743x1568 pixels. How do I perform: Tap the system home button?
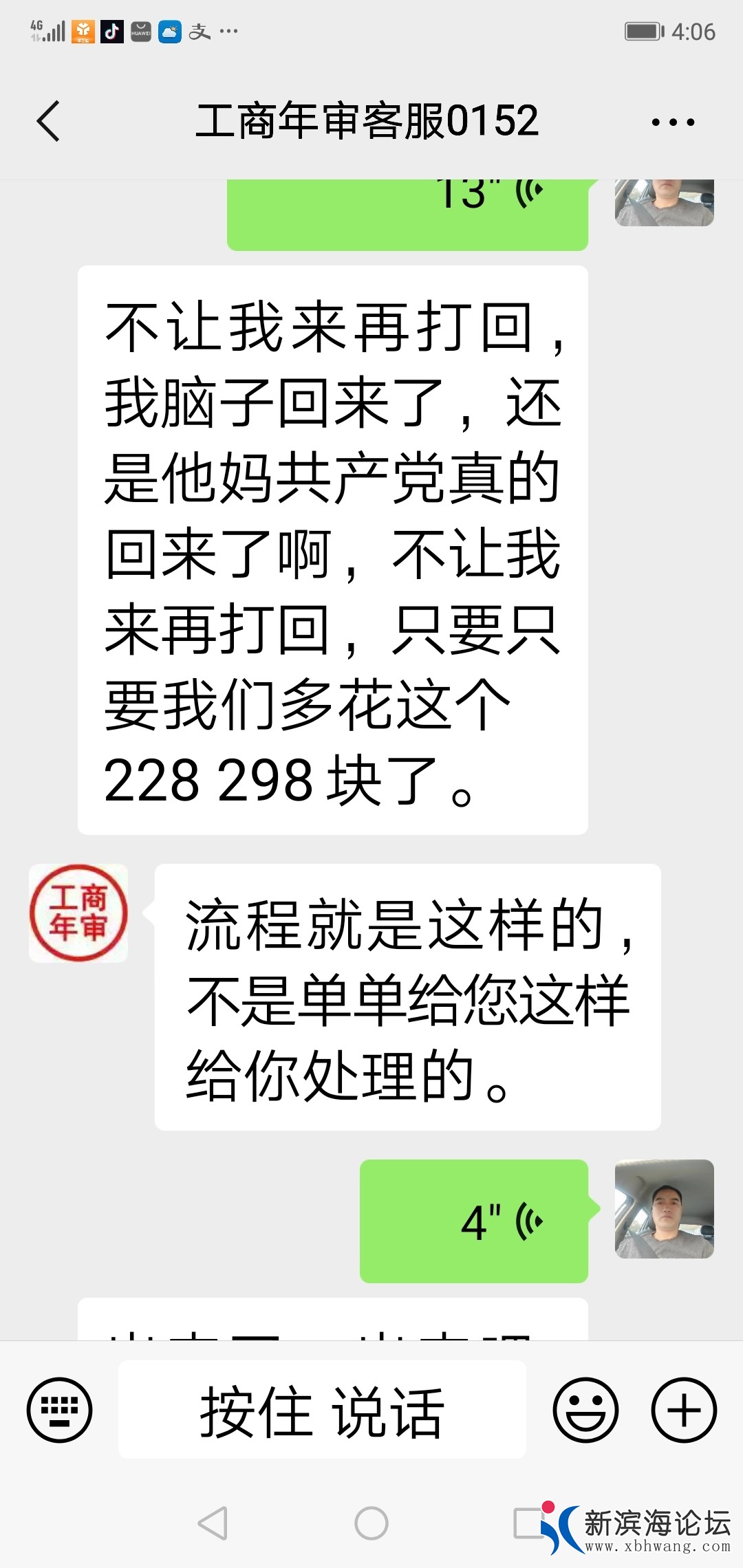pos(371,1523)
